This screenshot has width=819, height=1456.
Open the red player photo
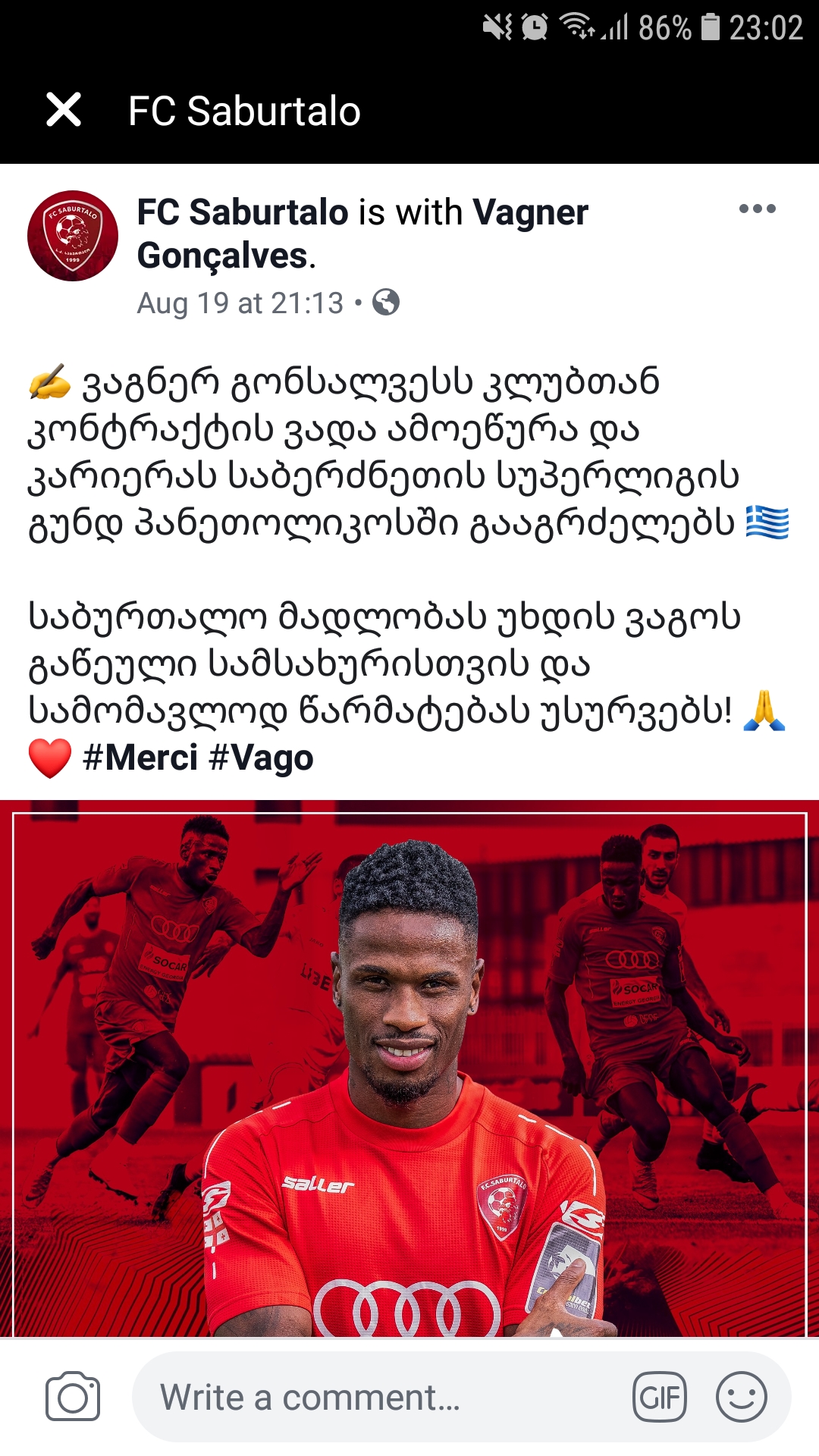click(409, 1069)
